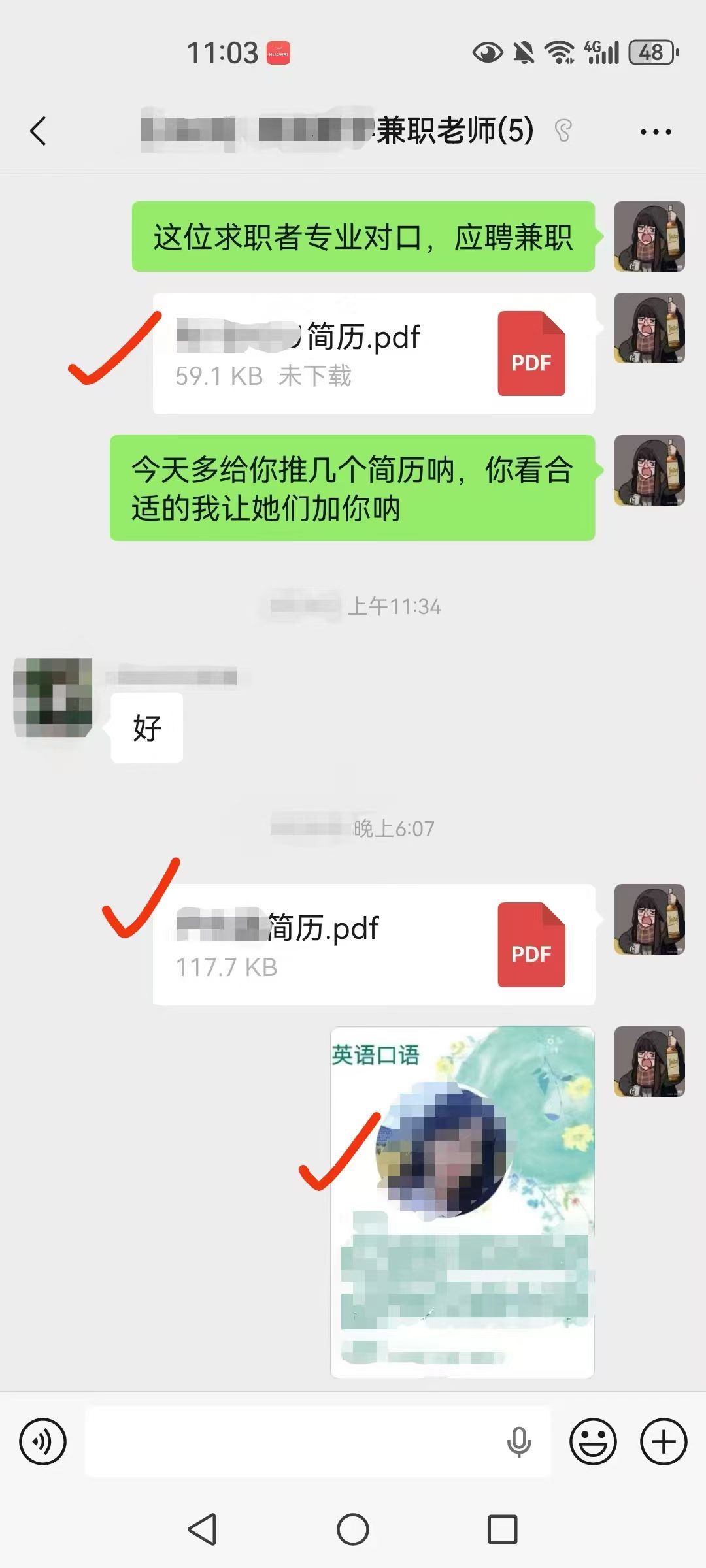Tap the microphone icon in the text field
The width and height of the screenshot is (706, 1568).
pos(518,1442)
